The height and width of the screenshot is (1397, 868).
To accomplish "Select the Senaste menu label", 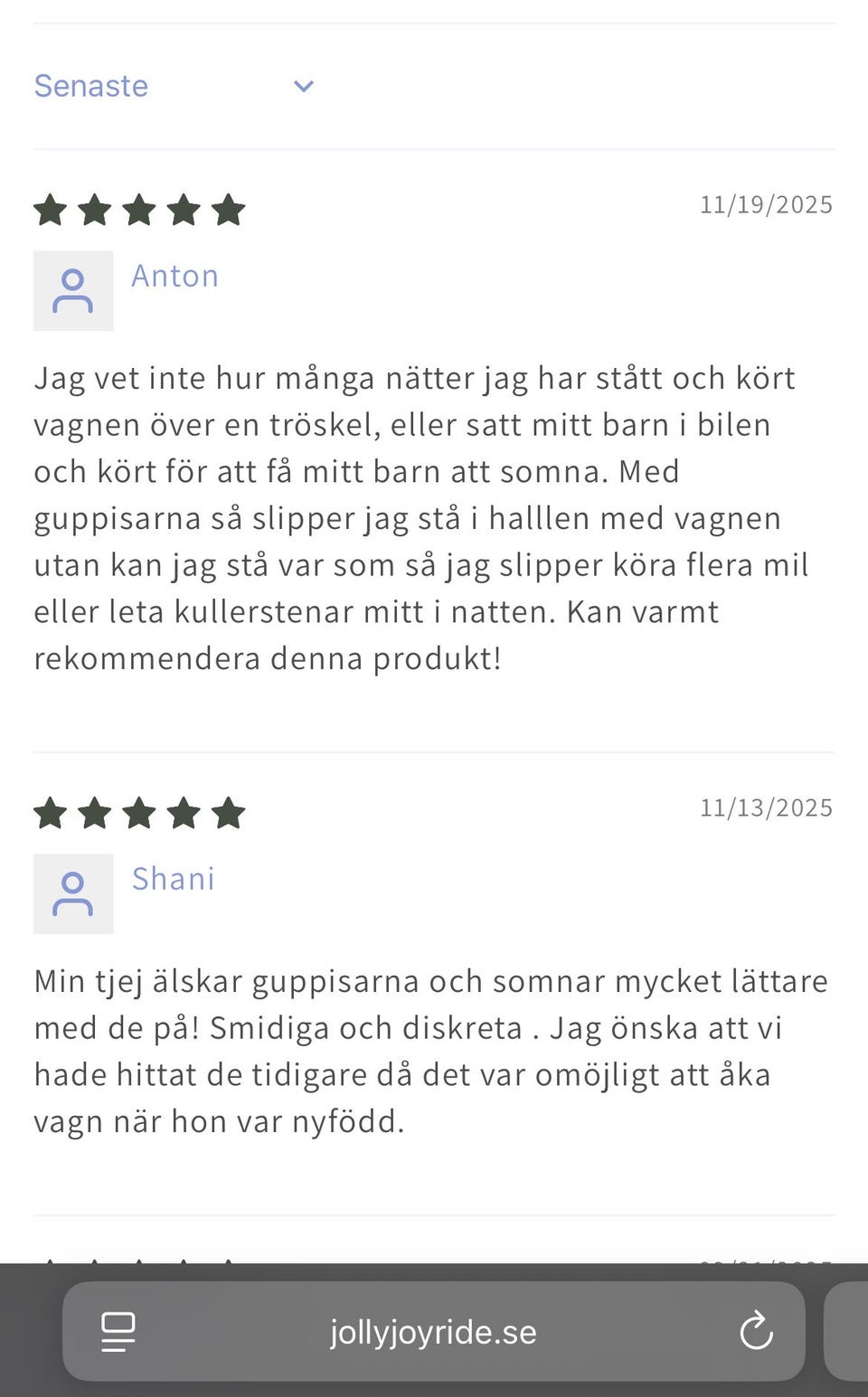I will 90,85.
